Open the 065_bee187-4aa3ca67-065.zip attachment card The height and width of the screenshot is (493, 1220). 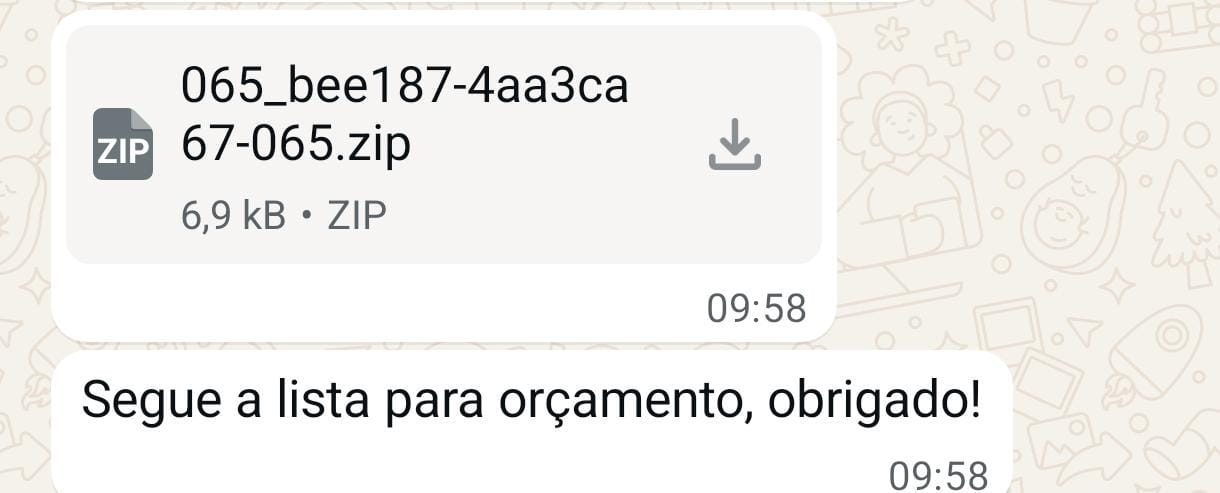tap(400, 145)
